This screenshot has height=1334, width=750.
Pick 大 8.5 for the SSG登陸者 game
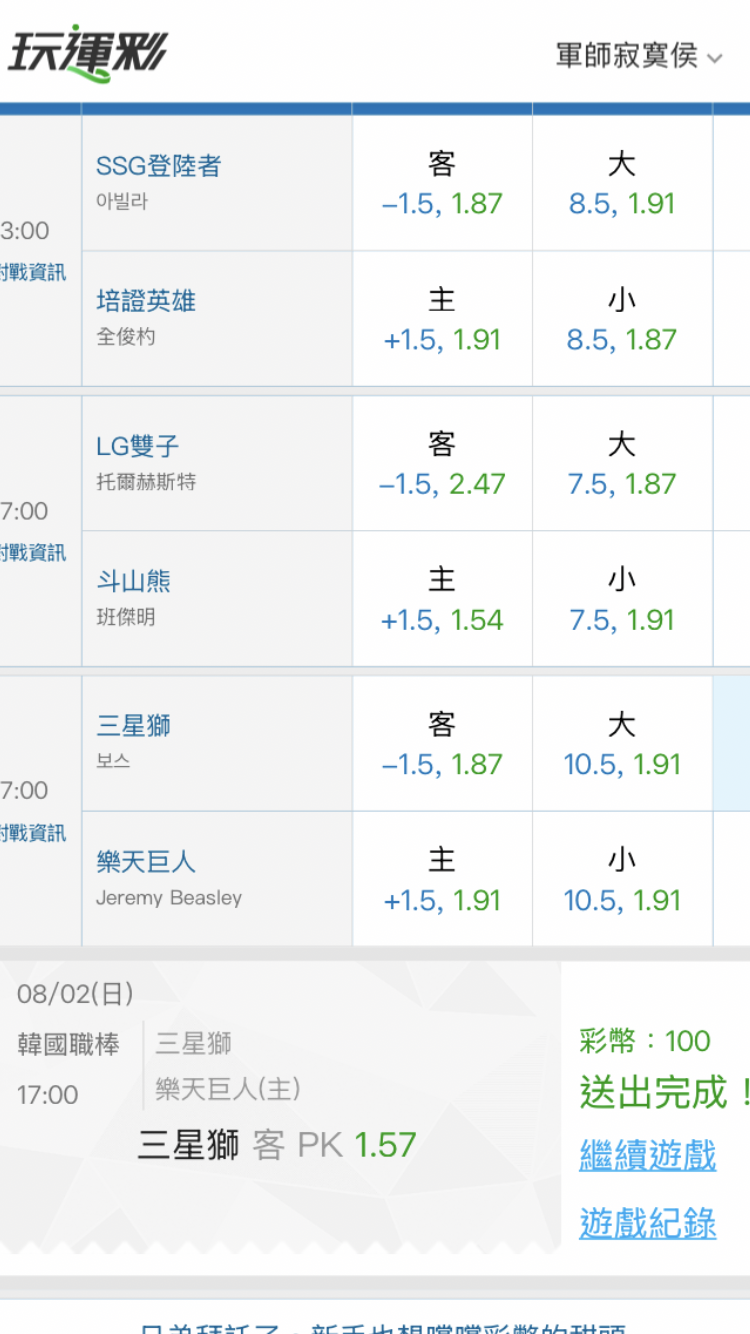click(622, 183)
